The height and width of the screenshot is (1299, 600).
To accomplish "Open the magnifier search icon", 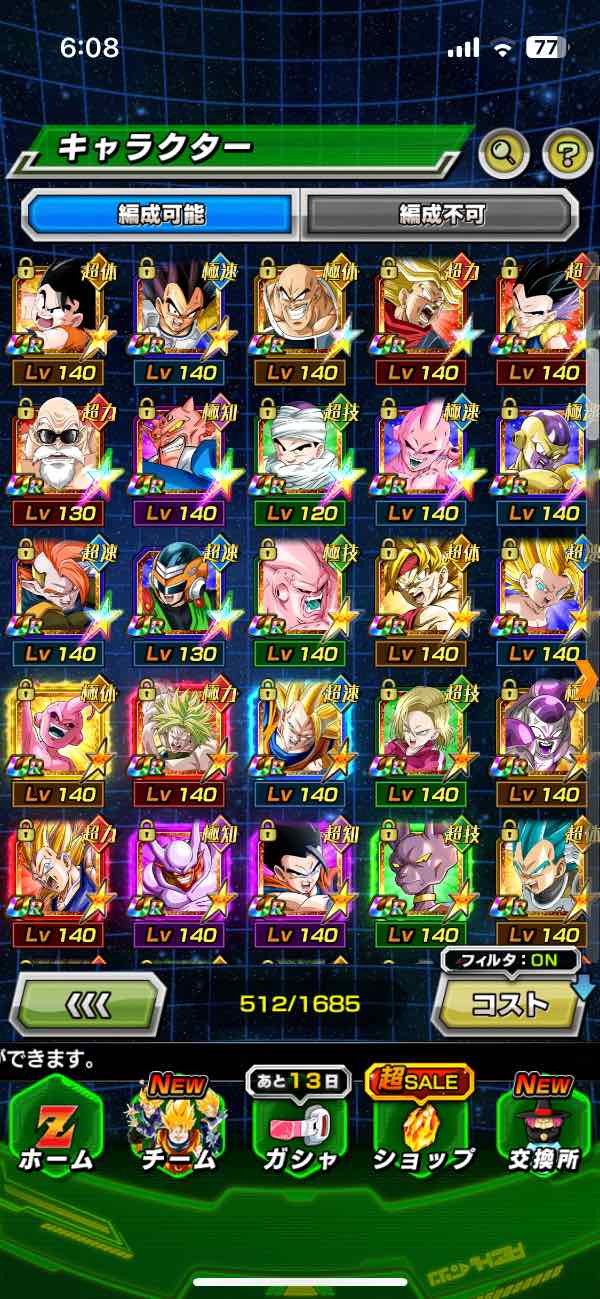I will coord(504,153).
